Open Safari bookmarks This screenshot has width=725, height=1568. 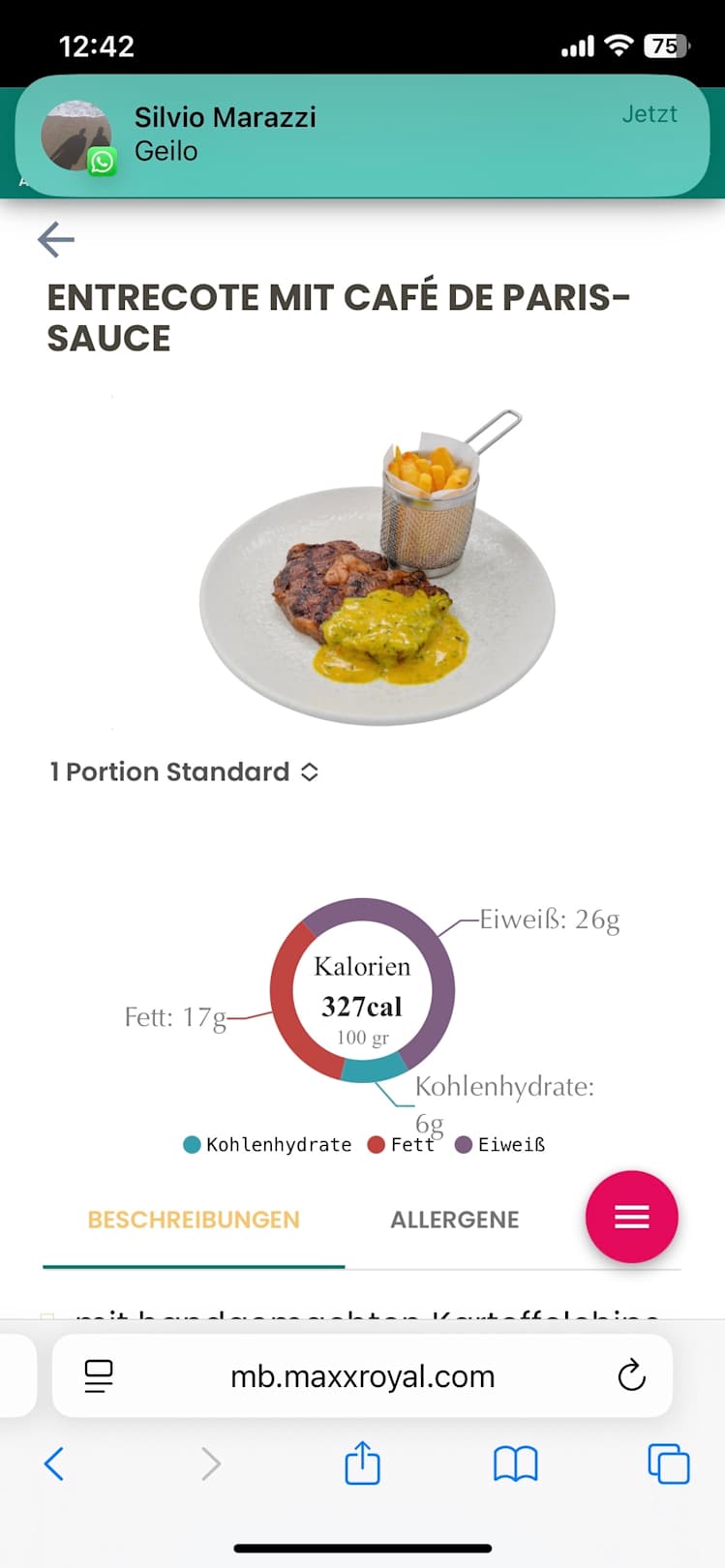(515, 1463)
